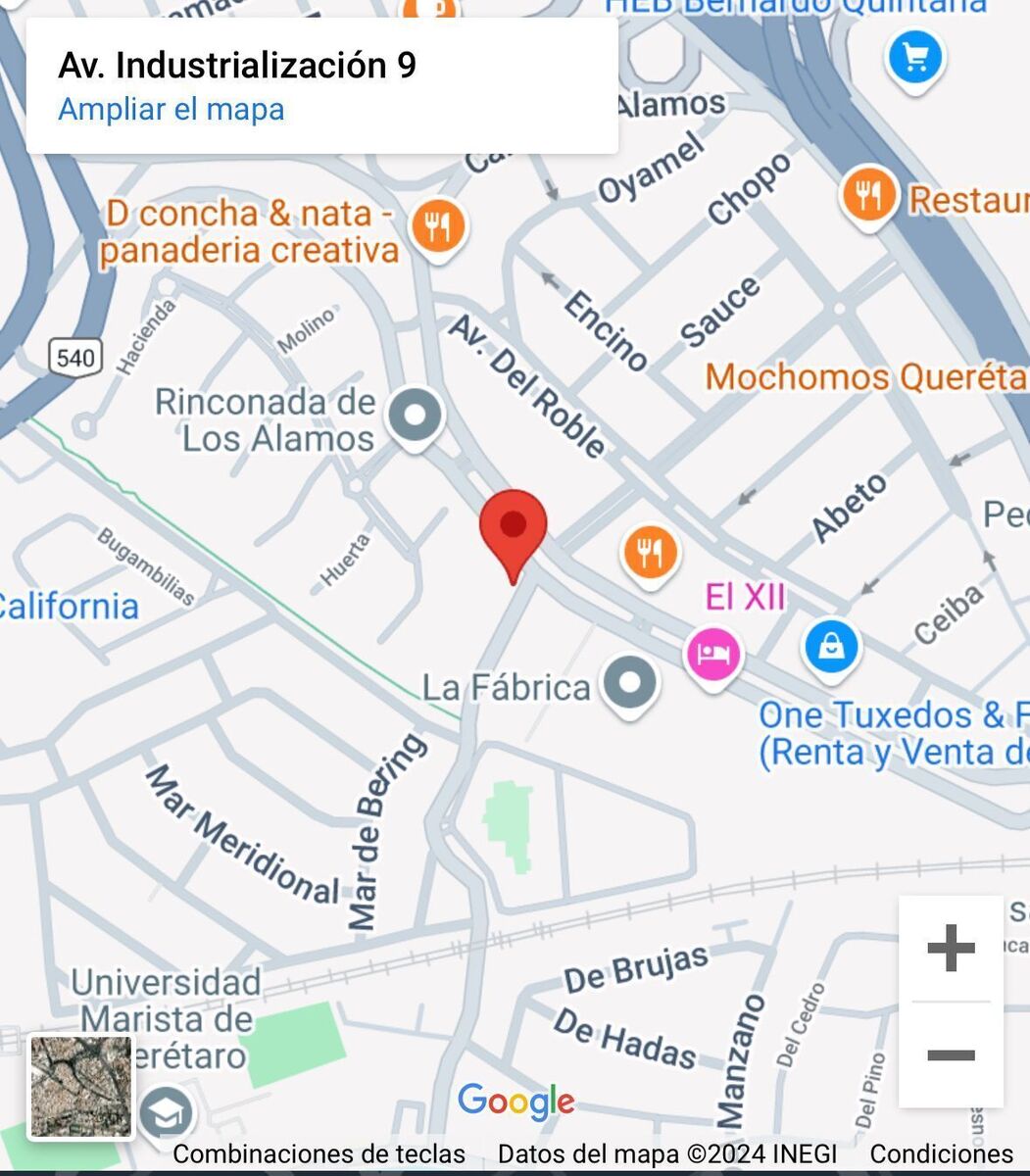
Task: Open the La Fábrica place marker
Action: coord(629,683)
